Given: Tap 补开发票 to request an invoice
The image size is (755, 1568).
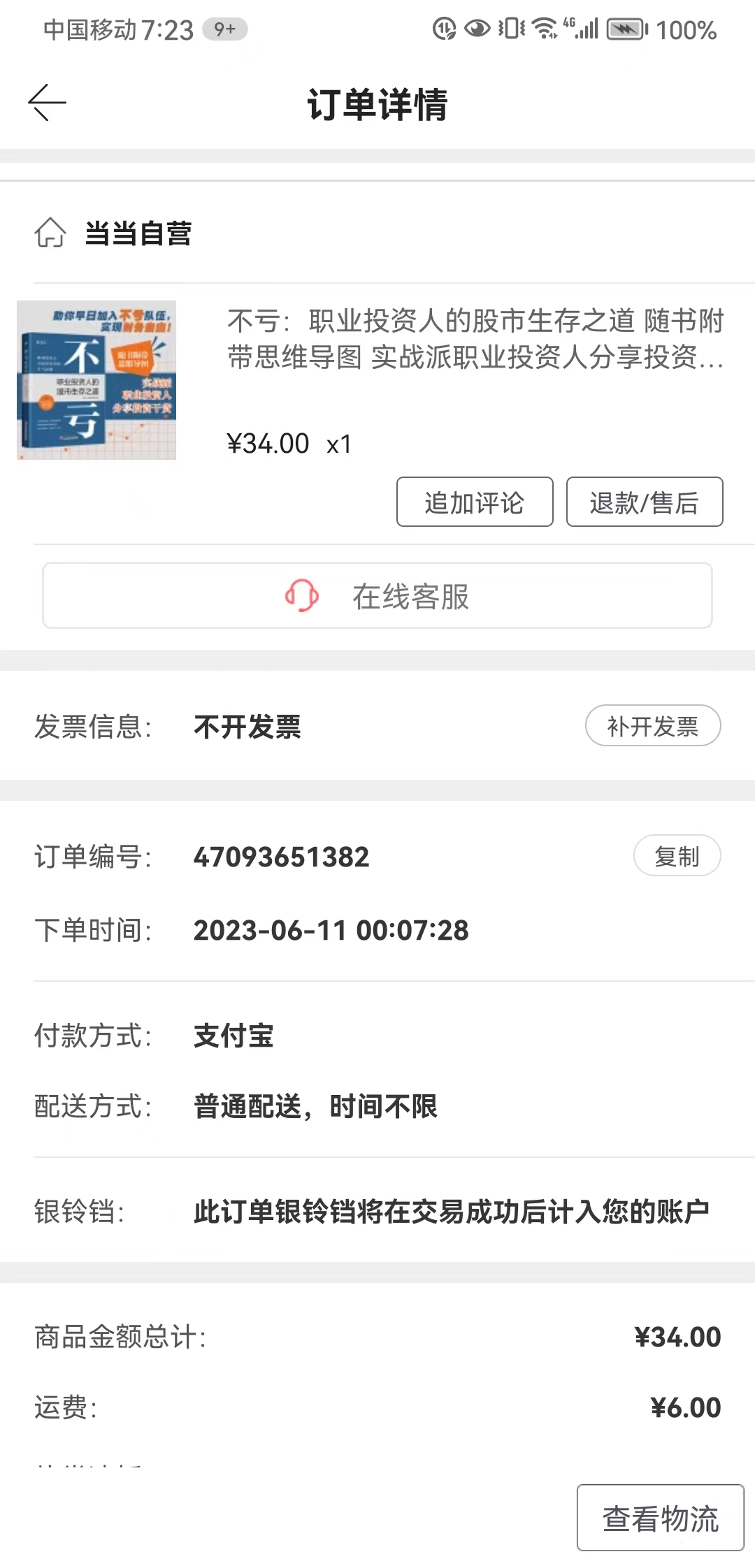Looking at the screenshot, I should coord(652,726).
